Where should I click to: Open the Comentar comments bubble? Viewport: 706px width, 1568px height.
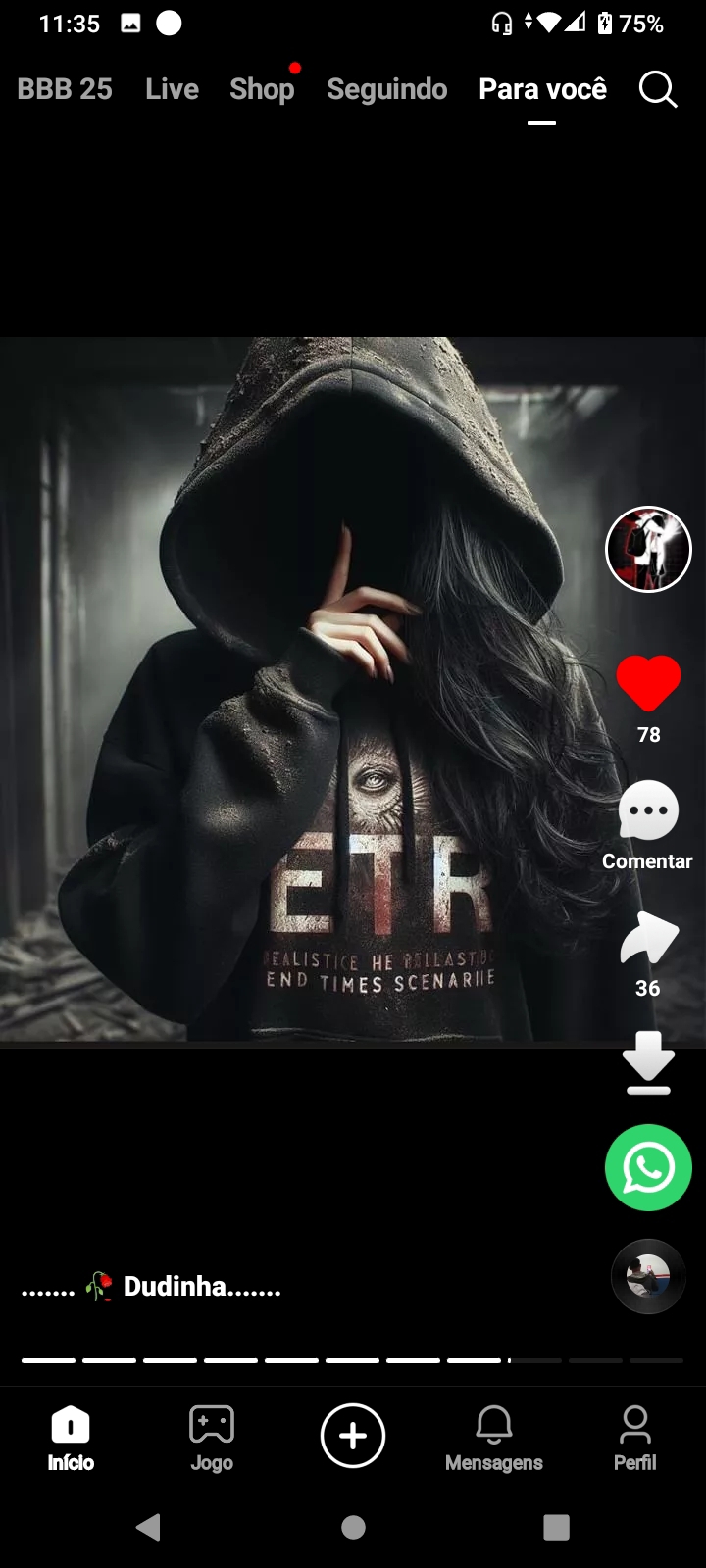[648, 811]
